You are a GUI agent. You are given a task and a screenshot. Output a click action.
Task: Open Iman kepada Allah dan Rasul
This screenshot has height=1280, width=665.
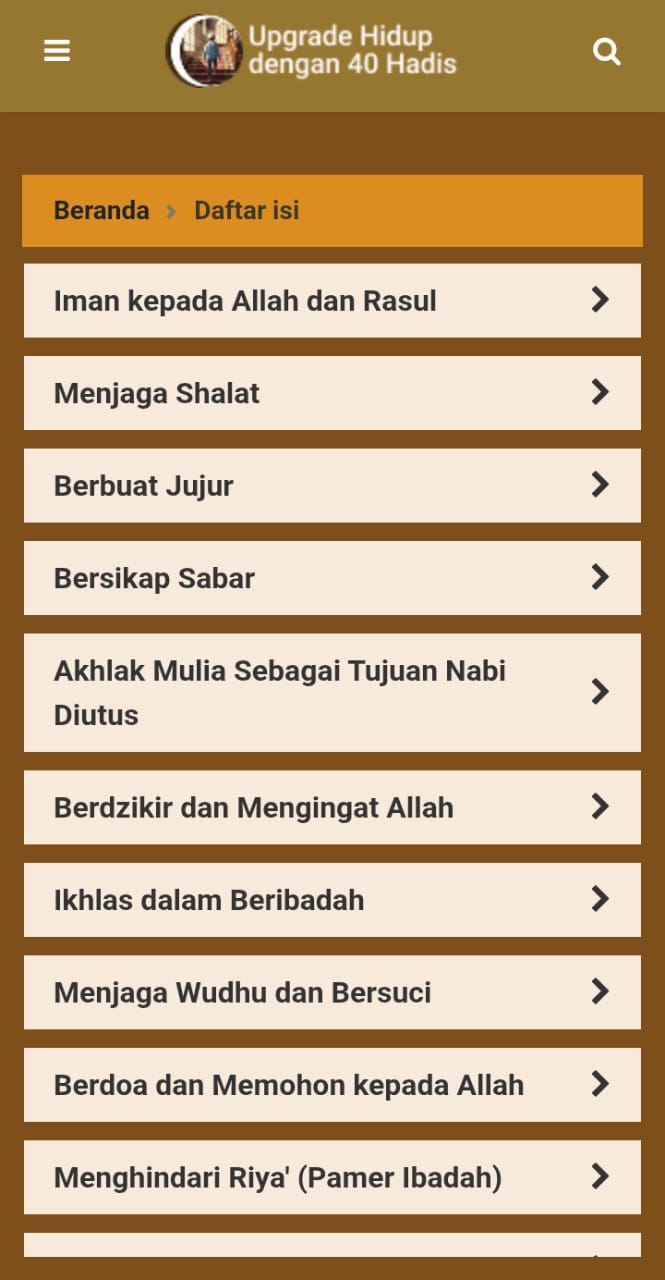[x=332, y=301]
